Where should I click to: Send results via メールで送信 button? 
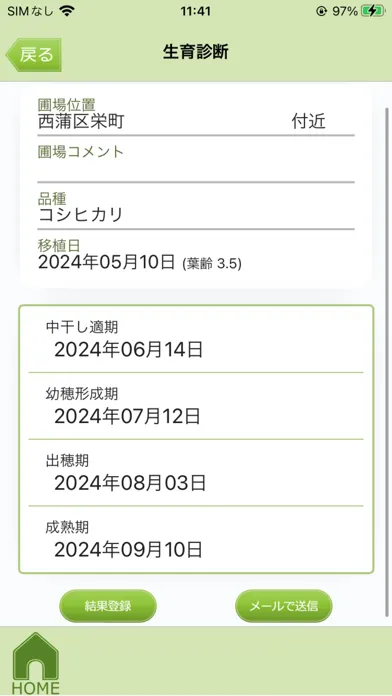(x=284, y=606)
